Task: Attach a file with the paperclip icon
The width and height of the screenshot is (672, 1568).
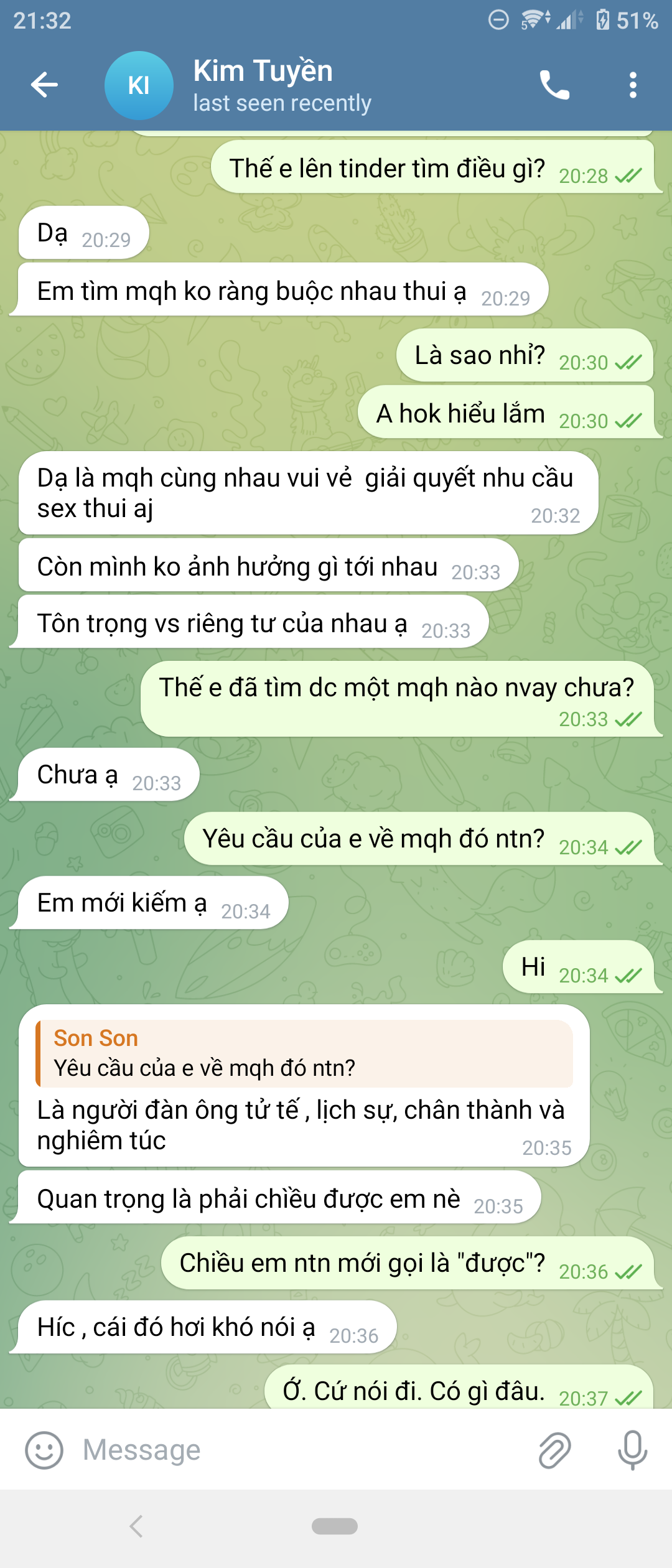Action: [554, 1450]
